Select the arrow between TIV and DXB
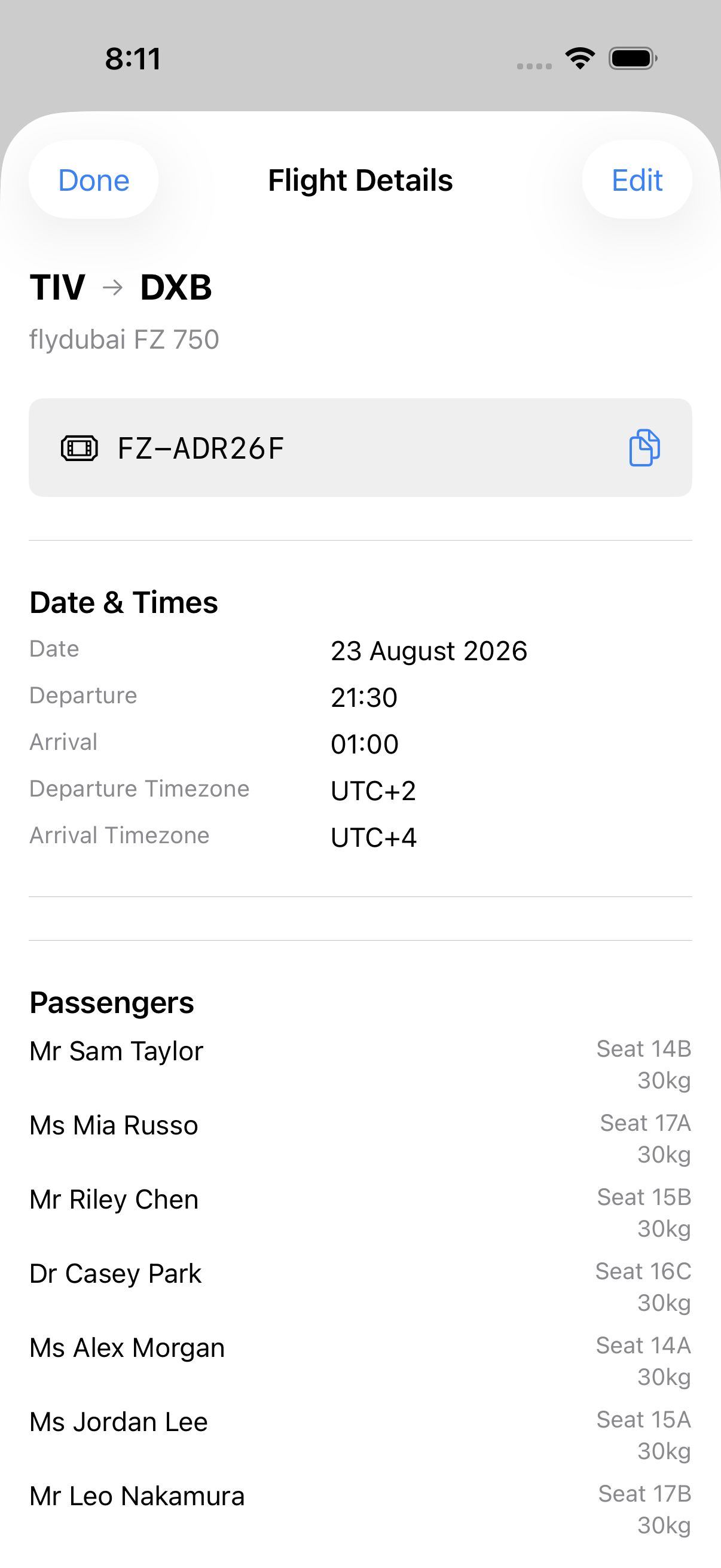Image resolution: width=721 pixels, height=1568 pixels. (113, 287)
